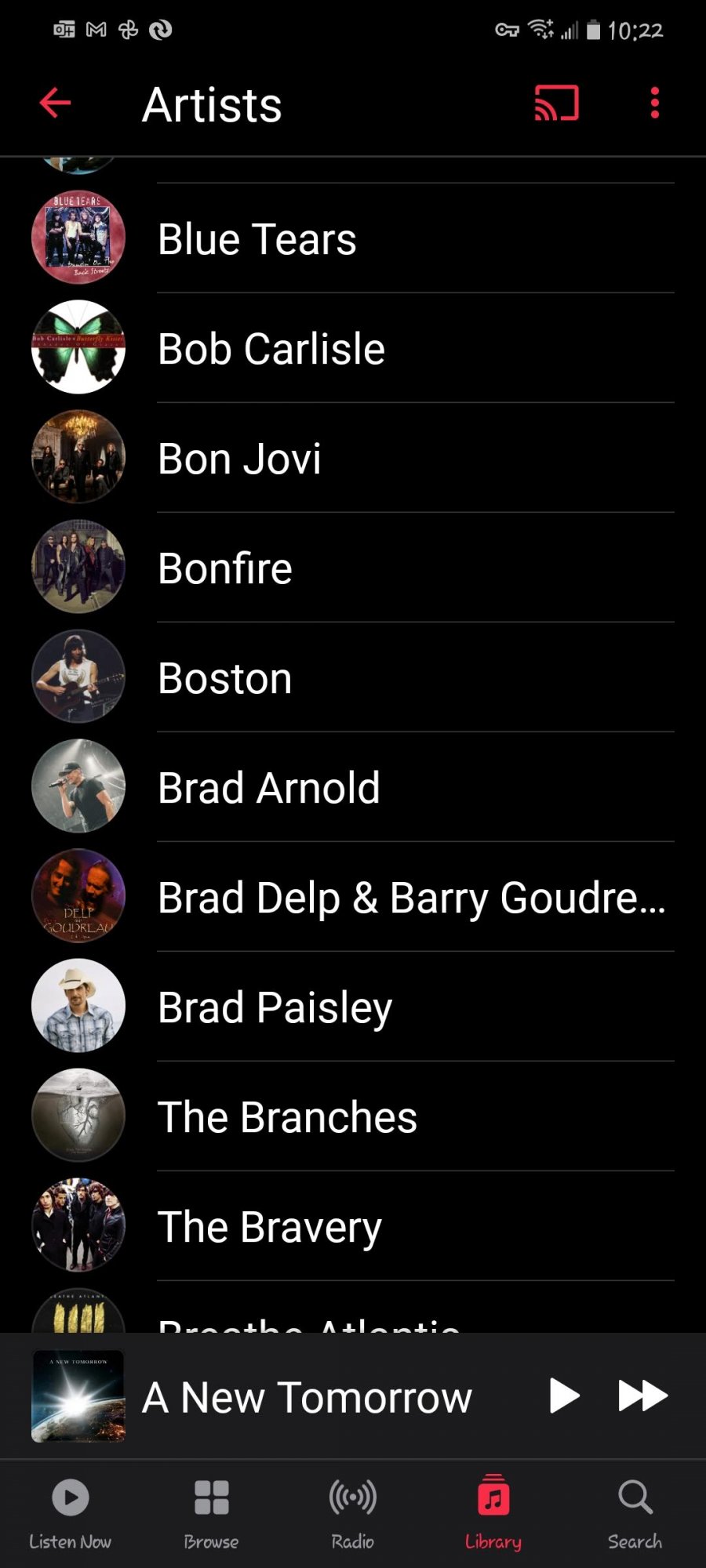Switch to the Listen Now tab
This screenshot has width=706, height=1568.
click(71, 1513)
